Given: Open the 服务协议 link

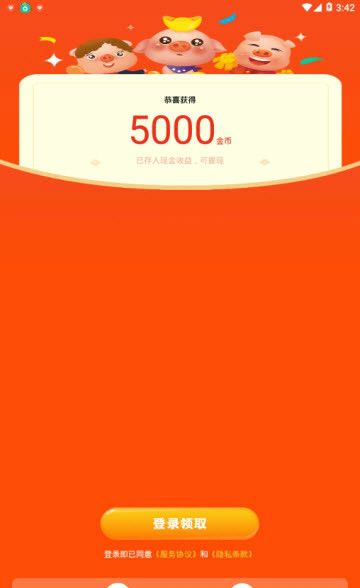Looking at the screenshot, I should point(176,554).
